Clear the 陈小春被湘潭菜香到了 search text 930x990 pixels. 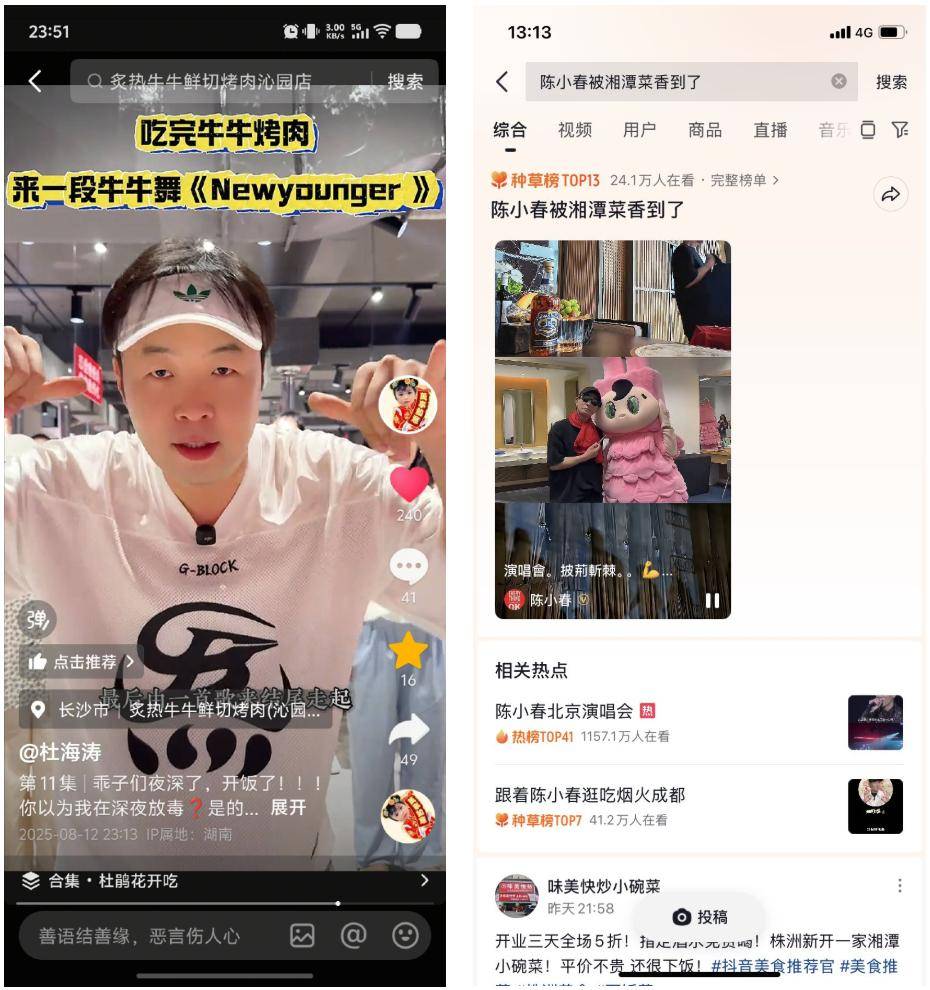tap(838, 82)
